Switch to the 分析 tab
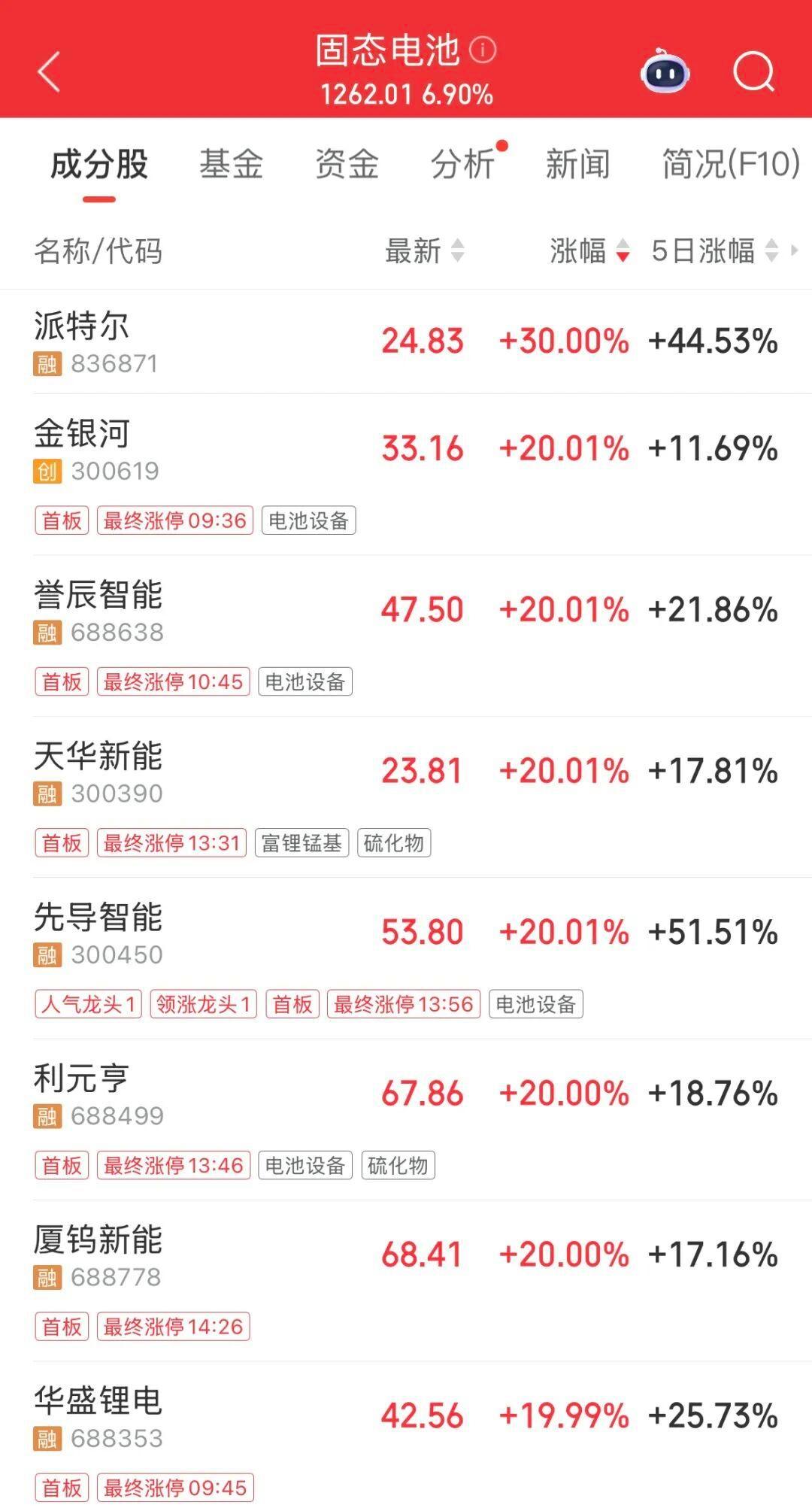The height and width of the screenshot is (1511, 812). pos(462,164)
